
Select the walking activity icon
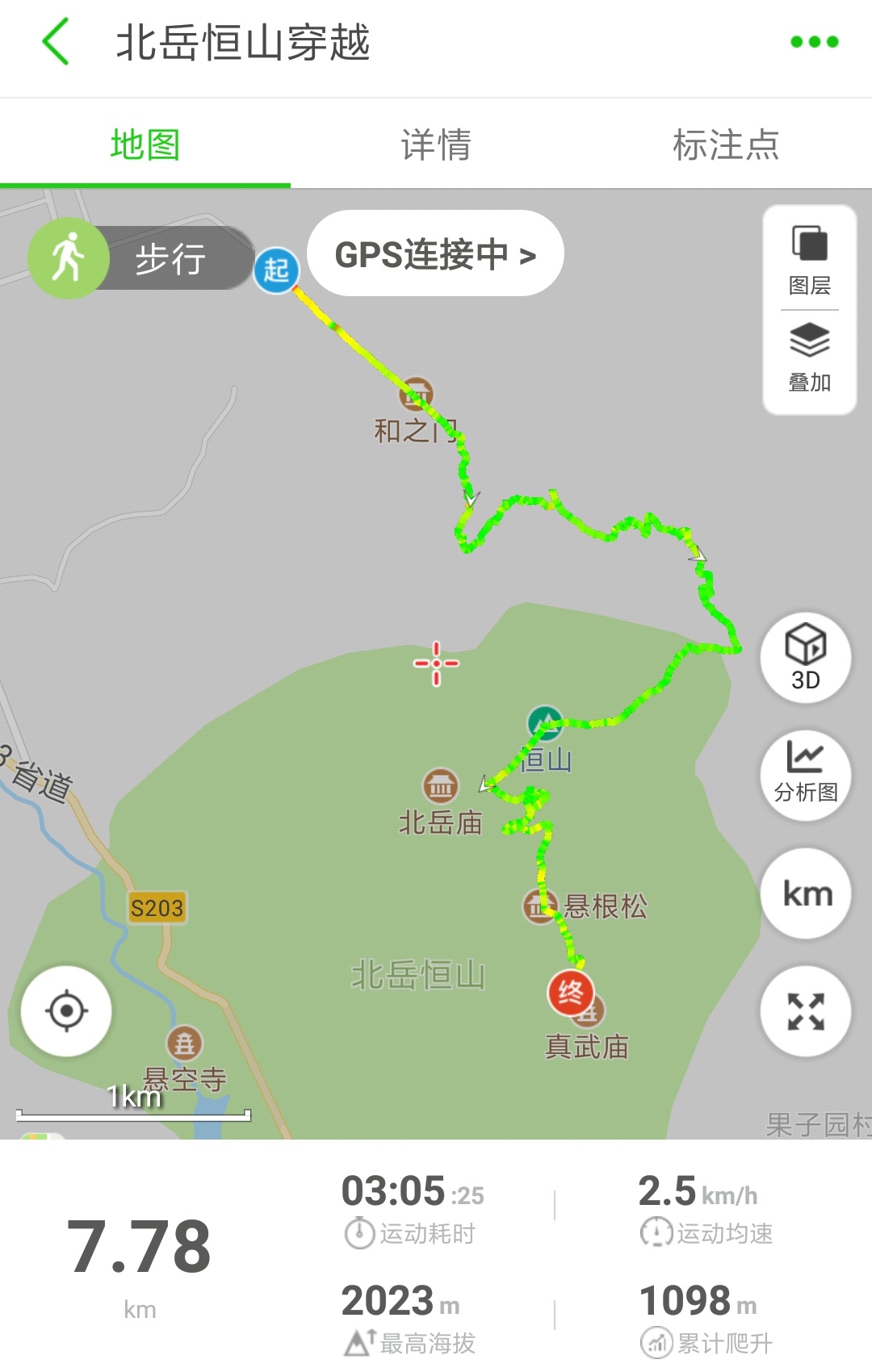pyautogui.click(x=69, y=257)
